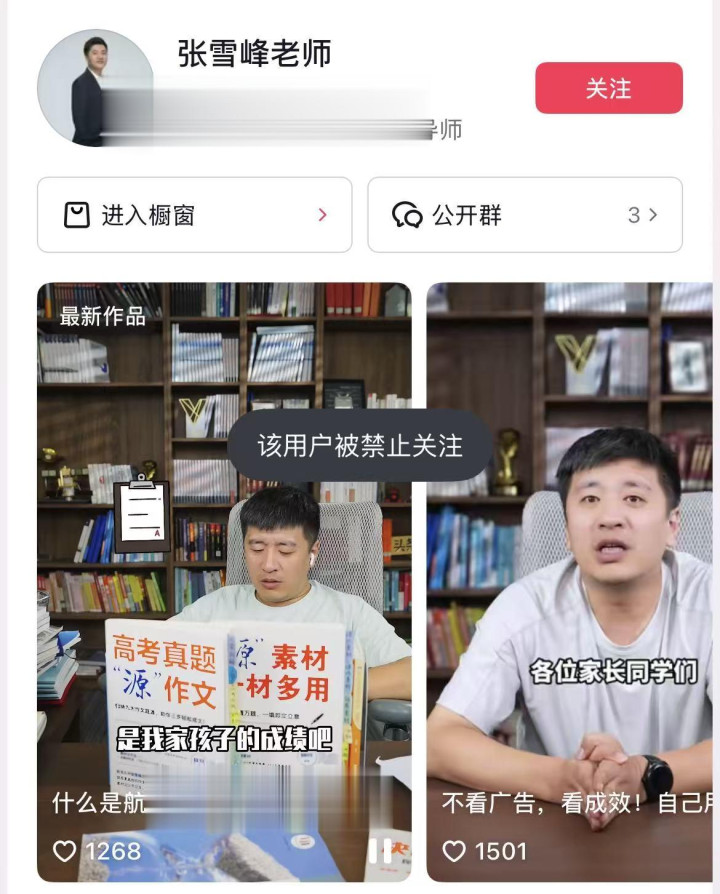Open the 公开群 public groups list

click(x=524, y=215)
